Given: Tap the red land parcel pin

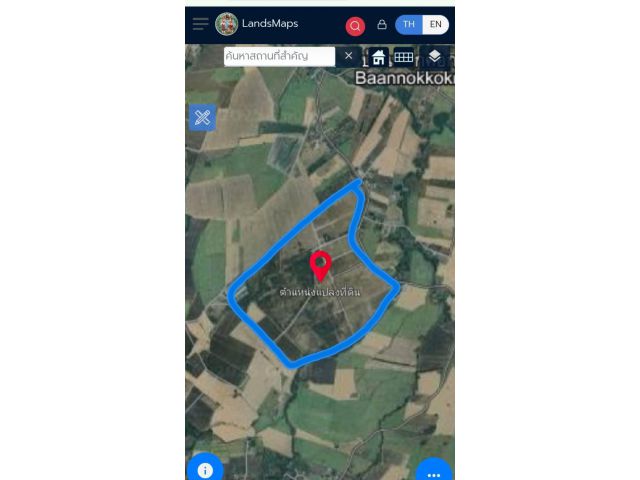Looking at the screenshot, I should 320,266.
